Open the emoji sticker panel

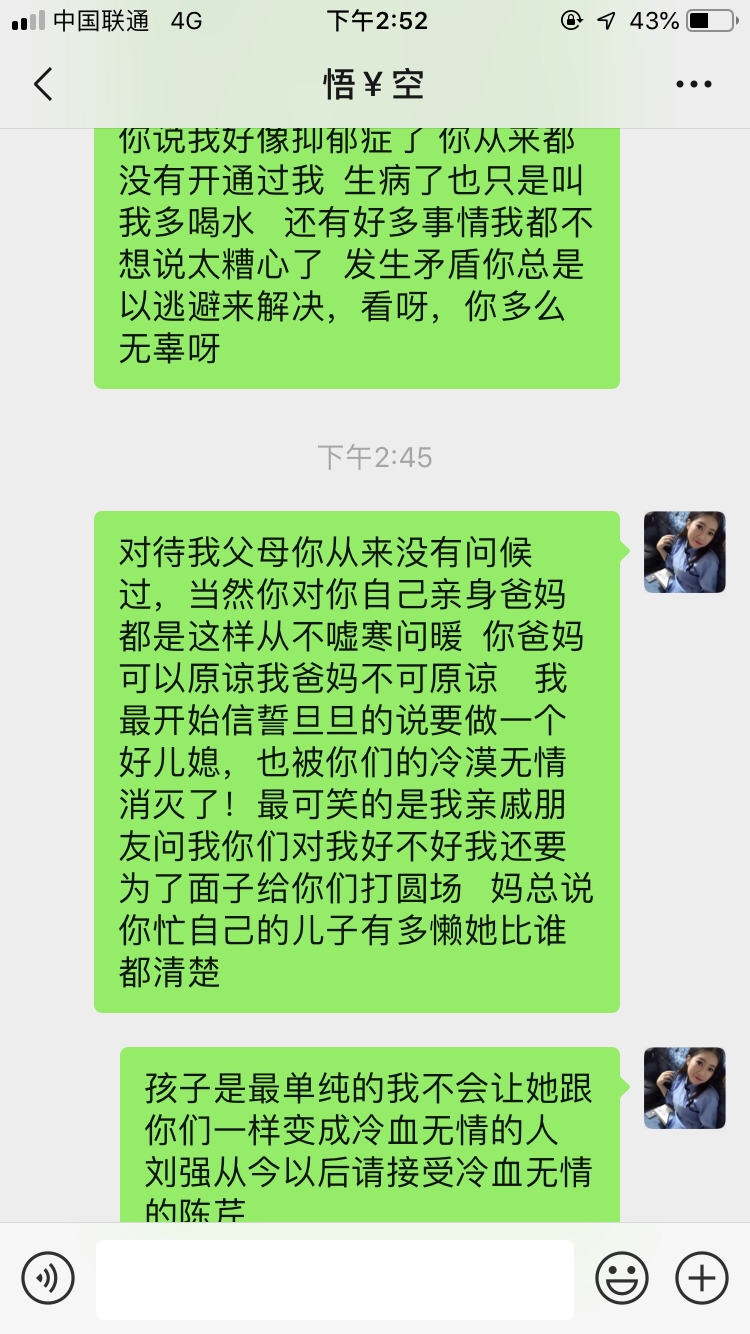tap(621, 1278)
